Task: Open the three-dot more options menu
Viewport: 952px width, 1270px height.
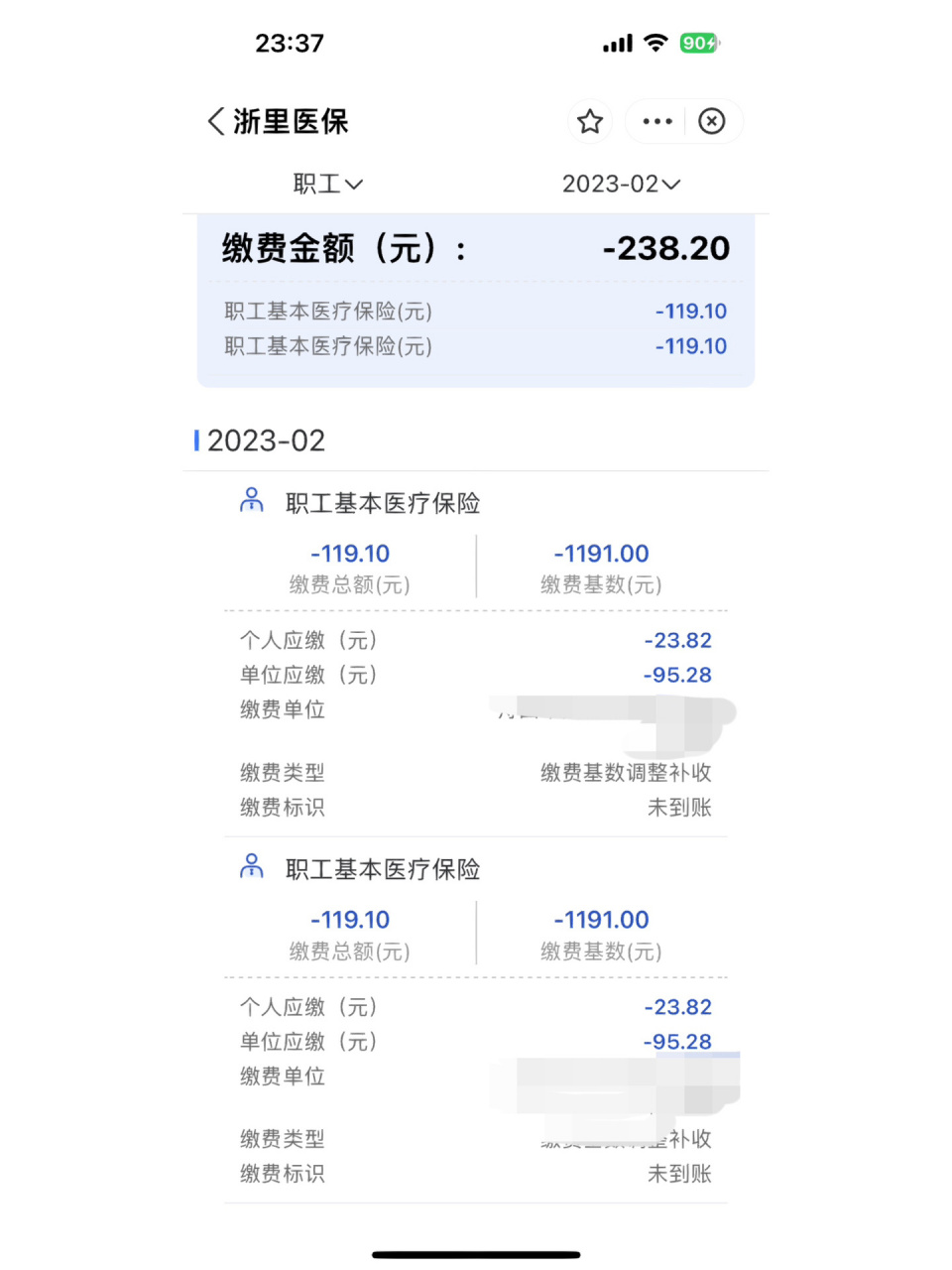Action: point(656,121)
